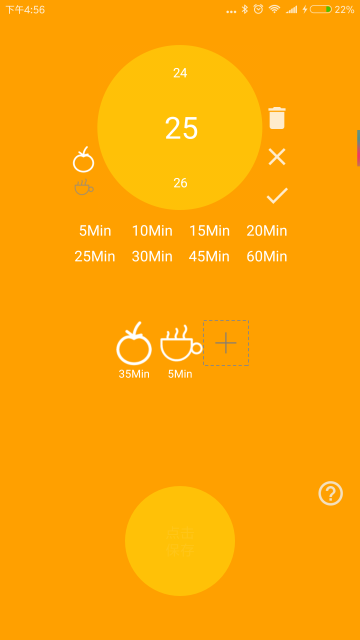Choose the 30Min preset

152,257
